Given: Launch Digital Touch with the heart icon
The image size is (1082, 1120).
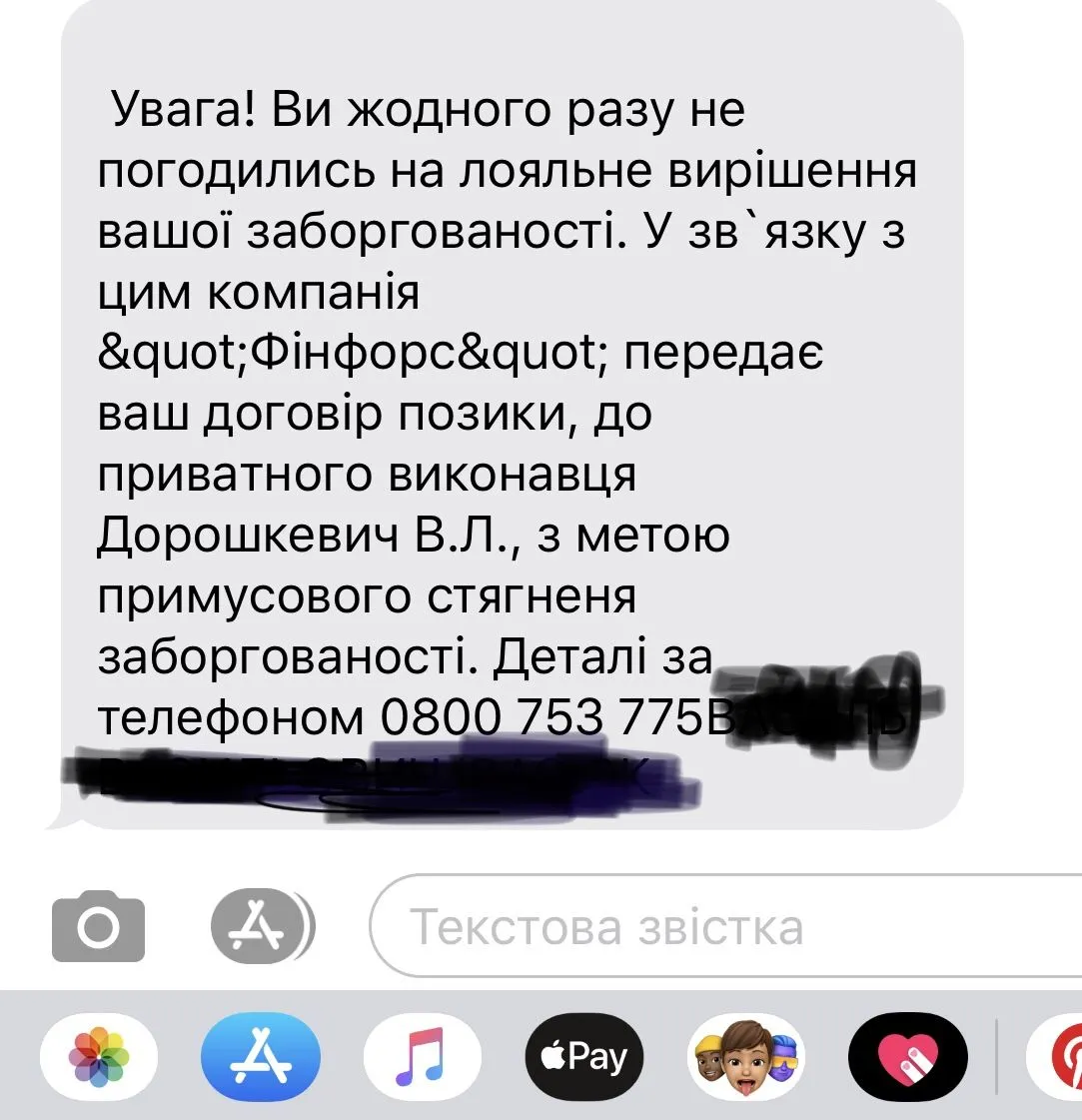Looking at the screenshot, I should (907, 1055).
